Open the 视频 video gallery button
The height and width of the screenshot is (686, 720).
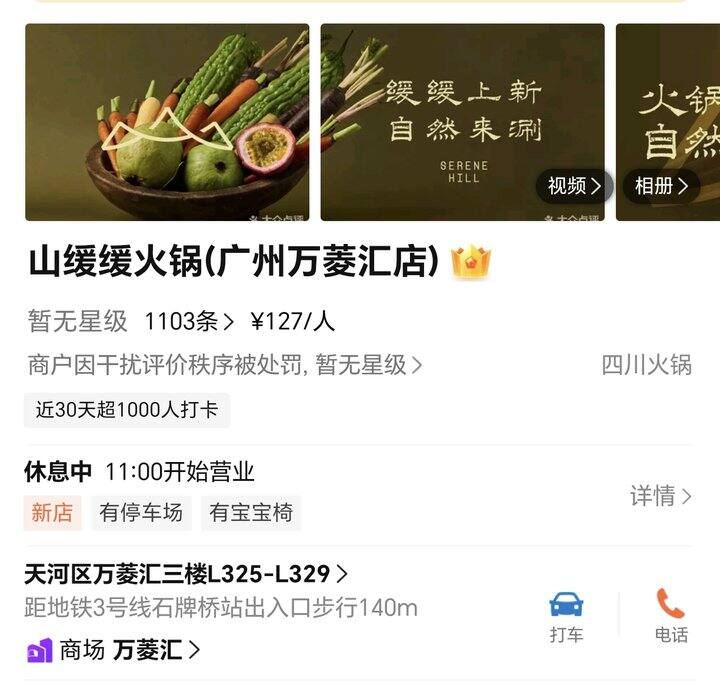click(575, 185)
